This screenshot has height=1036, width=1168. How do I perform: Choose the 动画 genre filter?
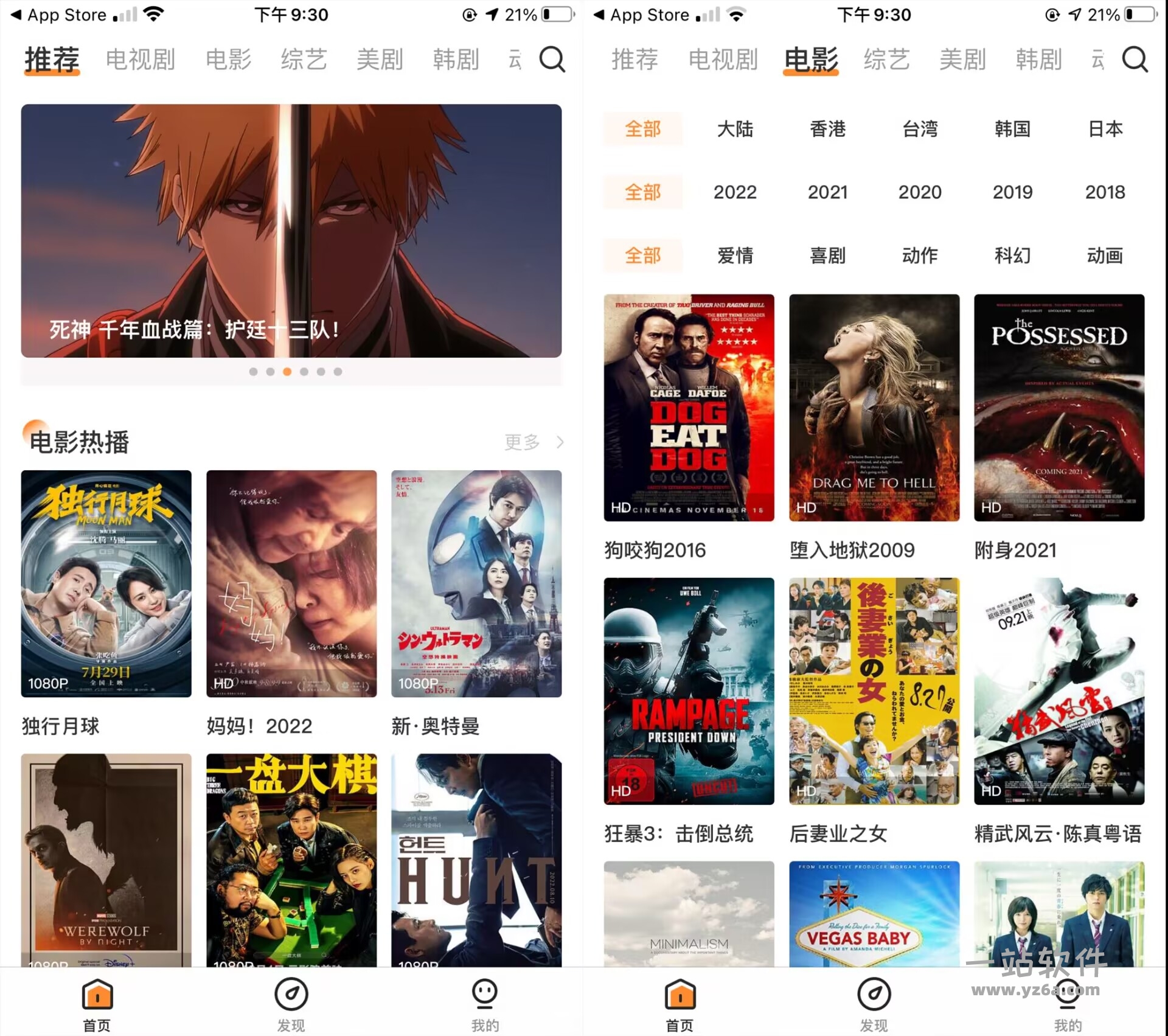coord(1105,256)
